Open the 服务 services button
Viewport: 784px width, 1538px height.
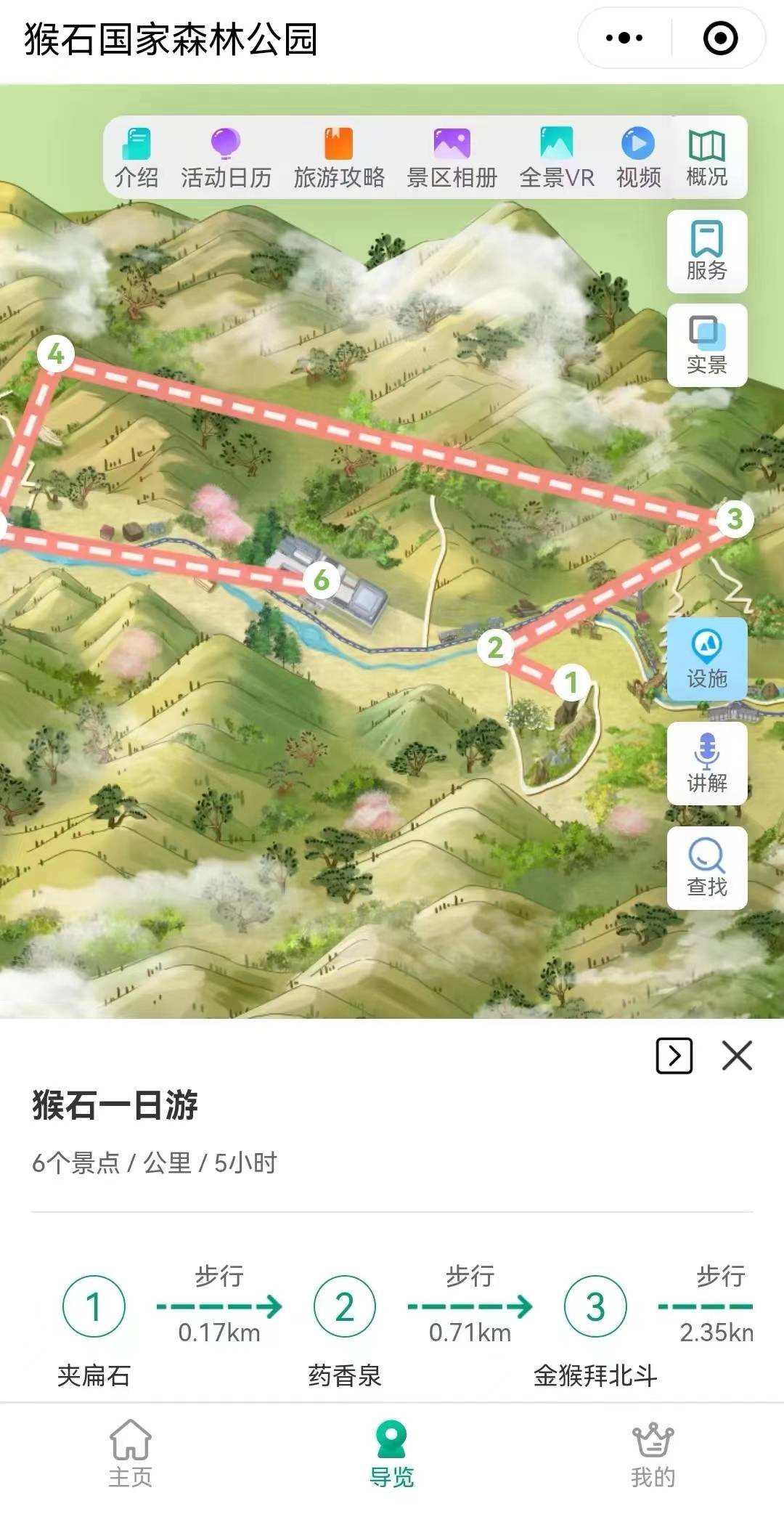click(706, 251)
